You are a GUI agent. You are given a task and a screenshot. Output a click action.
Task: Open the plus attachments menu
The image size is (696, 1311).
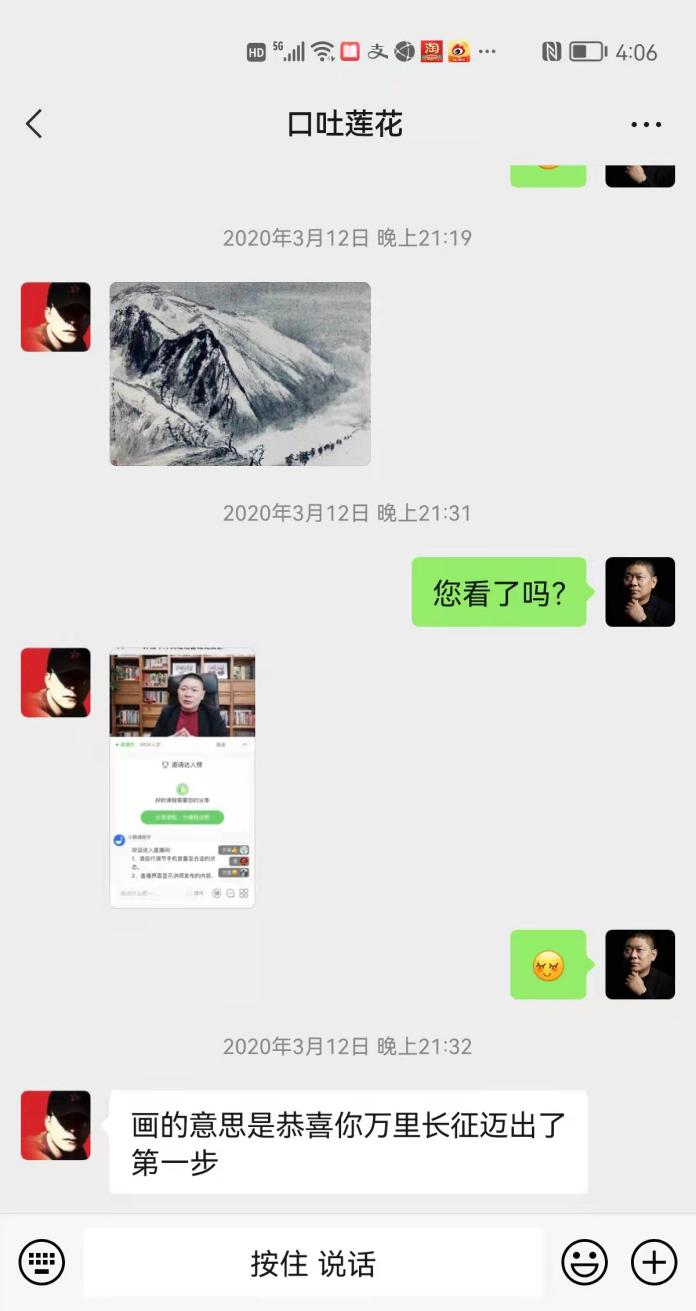click(654, 1263)
